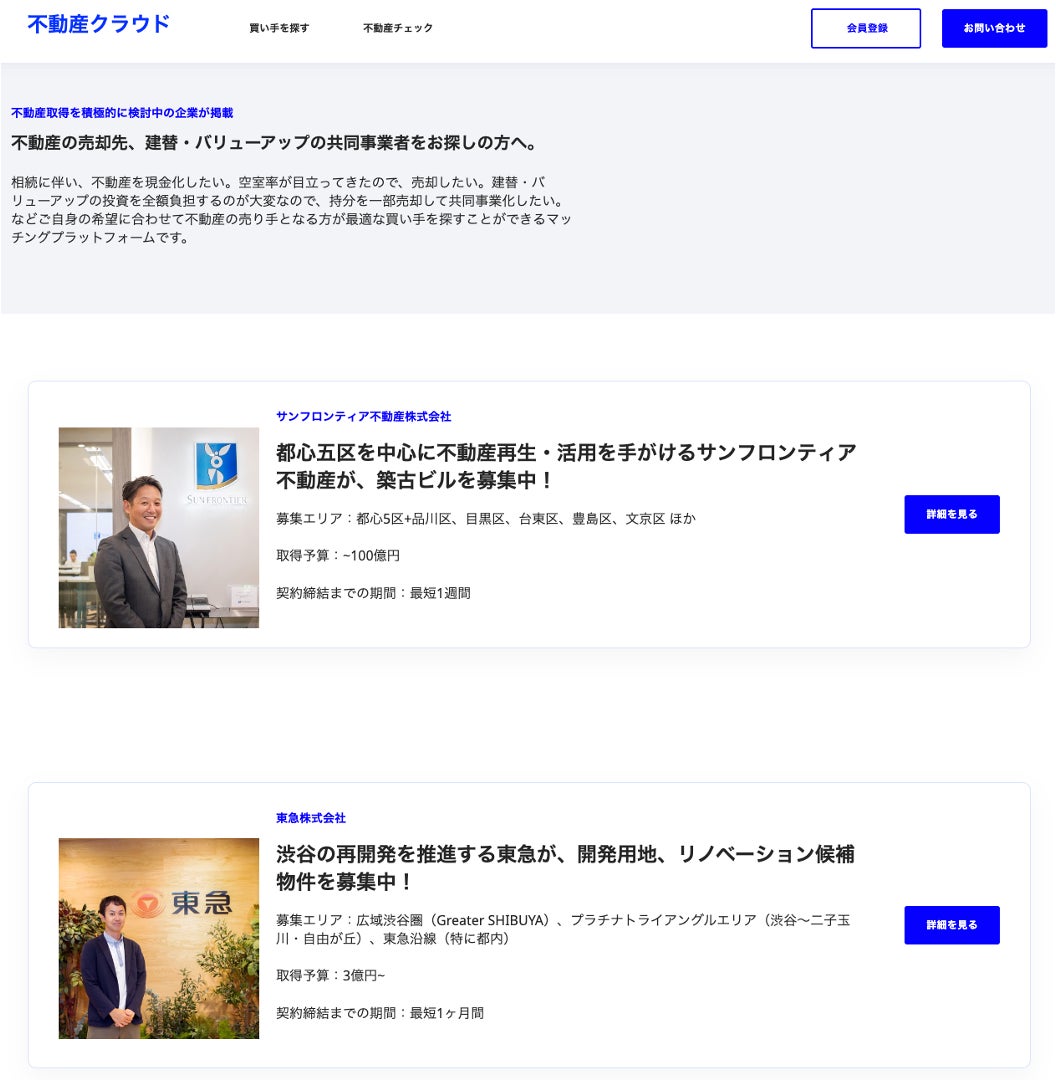Select the お問い合わせ button
The height and width of the screenshot is (1080, 1056).
point(994,28)
